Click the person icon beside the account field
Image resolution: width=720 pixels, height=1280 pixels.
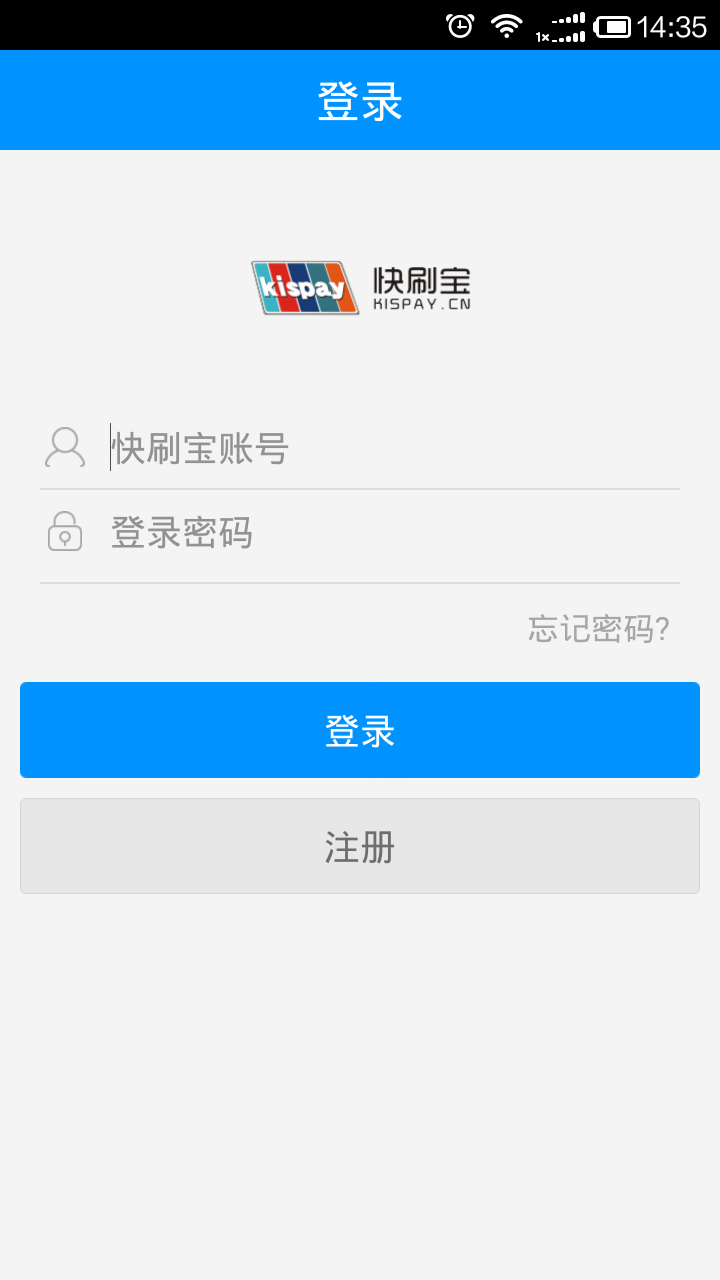[x=64, y=447]
